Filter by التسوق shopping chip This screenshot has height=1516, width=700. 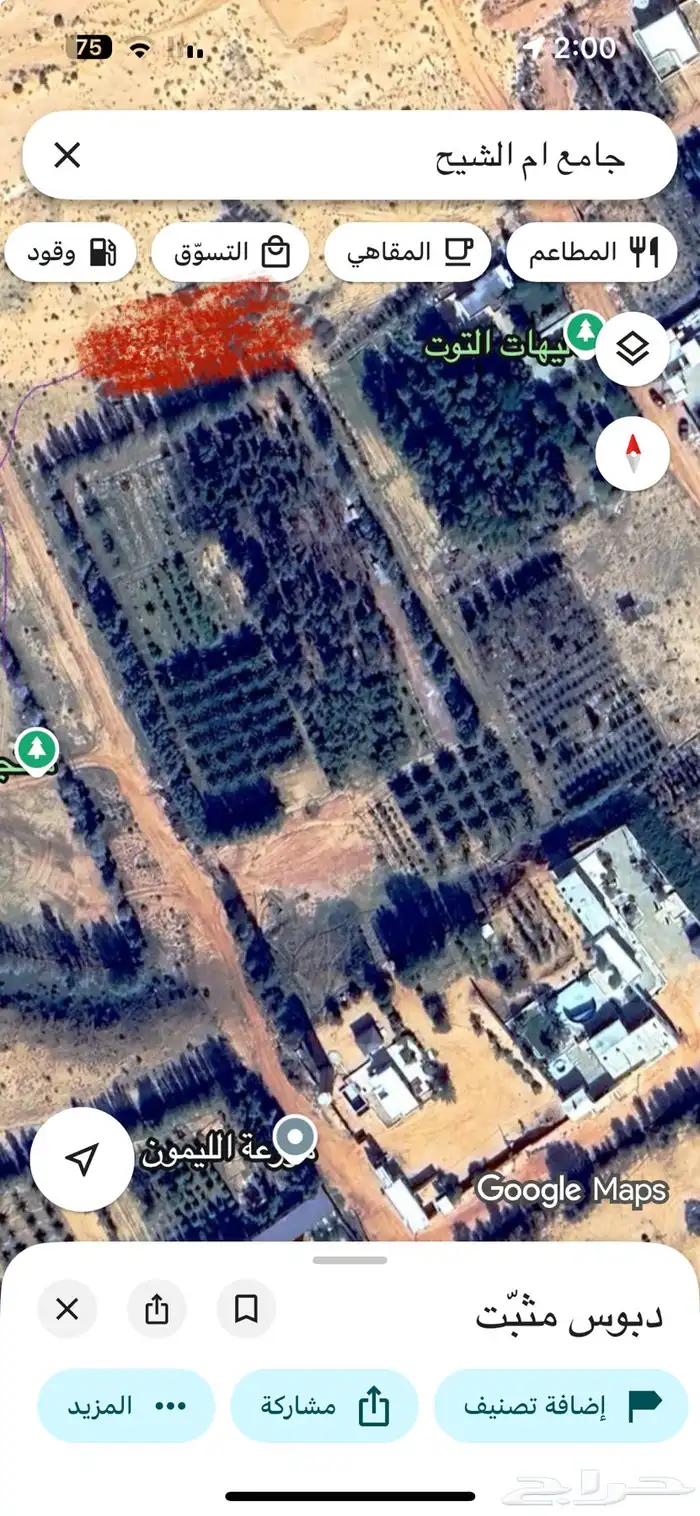coord(230,252)
